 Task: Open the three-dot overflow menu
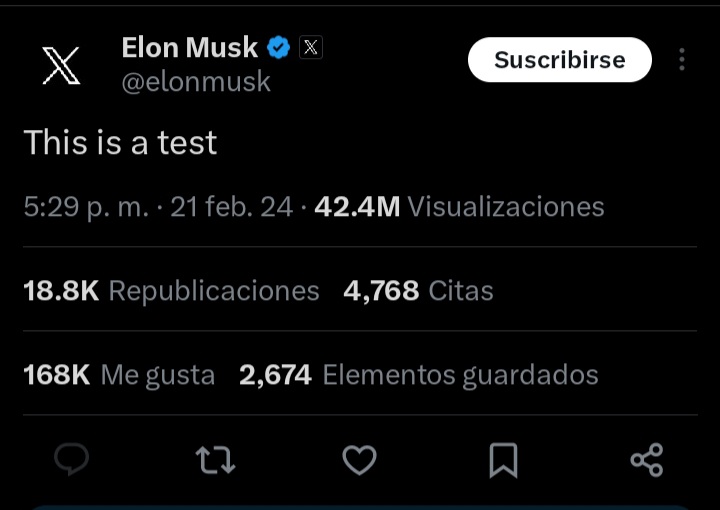682,60
